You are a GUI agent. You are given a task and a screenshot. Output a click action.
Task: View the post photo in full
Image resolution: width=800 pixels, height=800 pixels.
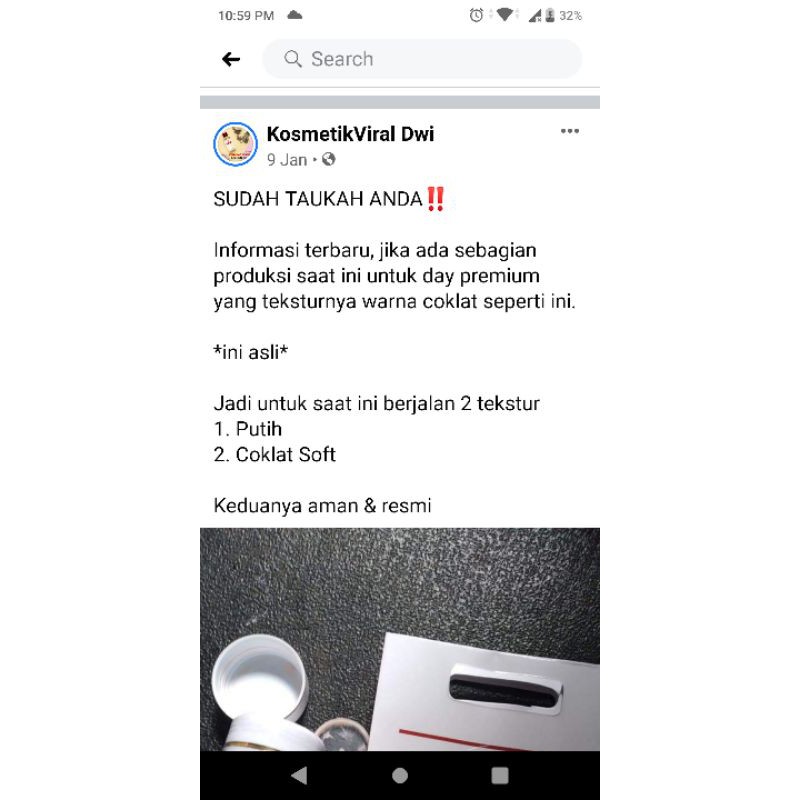400,638
